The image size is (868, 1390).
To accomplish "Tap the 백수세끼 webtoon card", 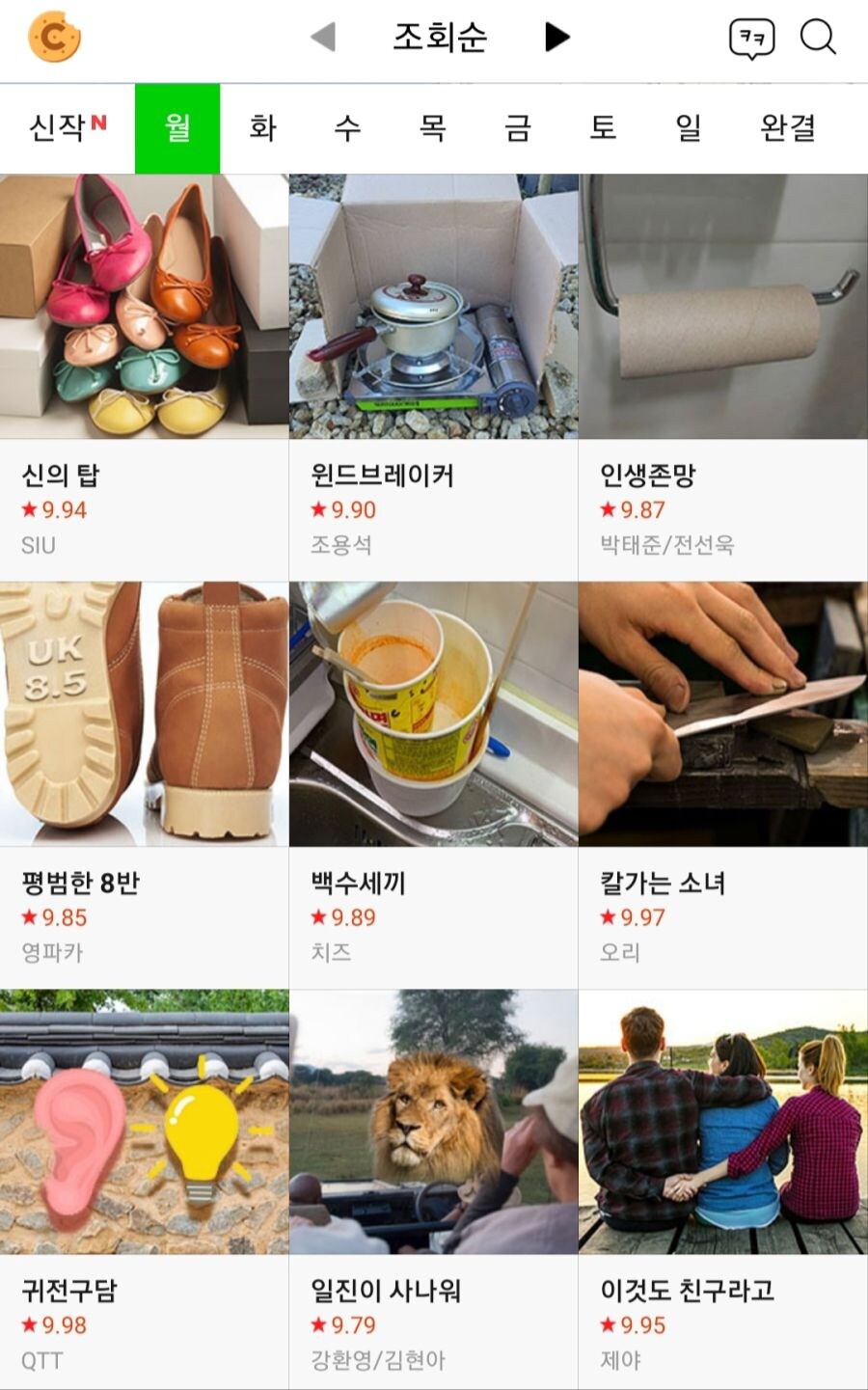I will [x=434, y=783].
